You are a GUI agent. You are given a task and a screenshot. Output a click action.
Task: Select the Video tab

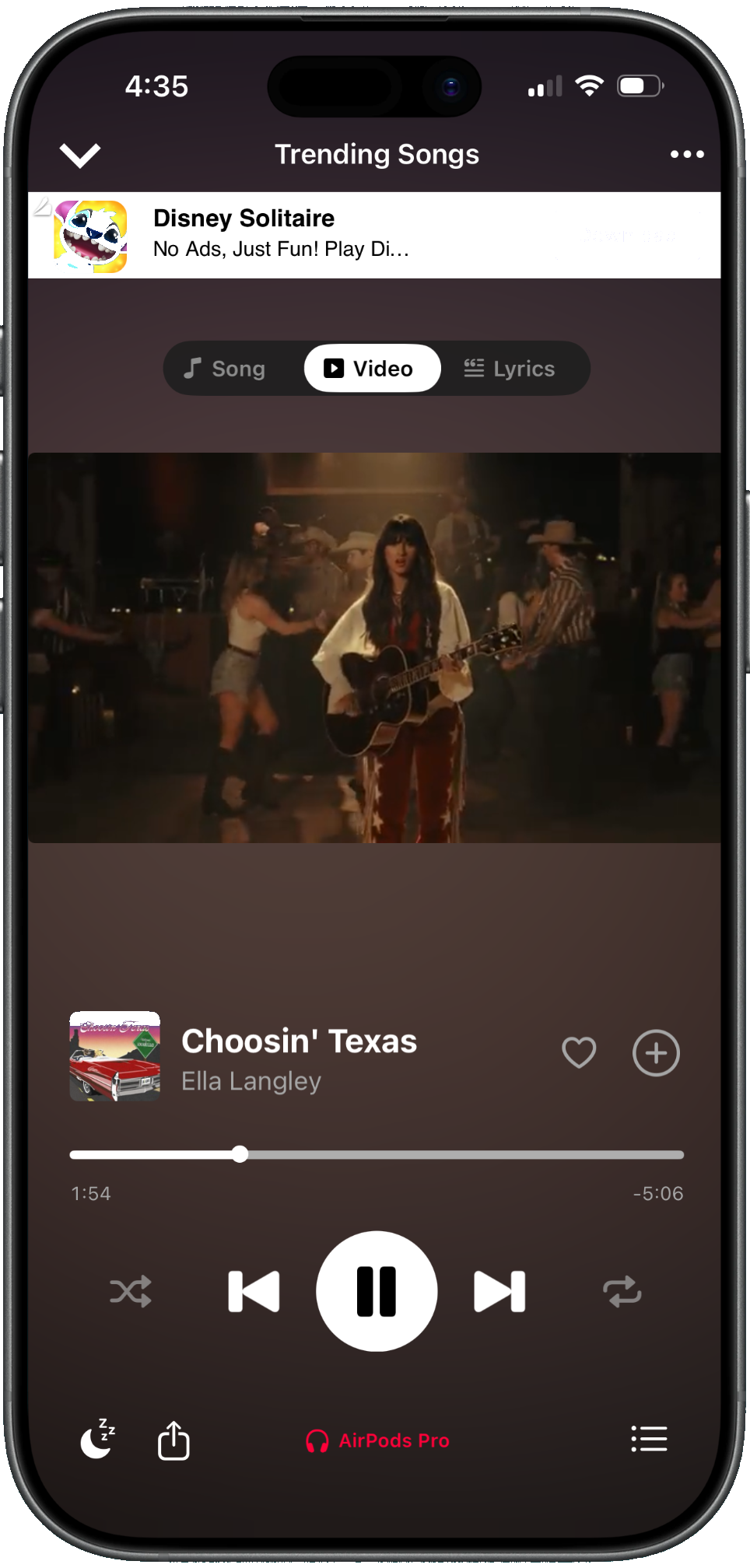coord(372,369)
